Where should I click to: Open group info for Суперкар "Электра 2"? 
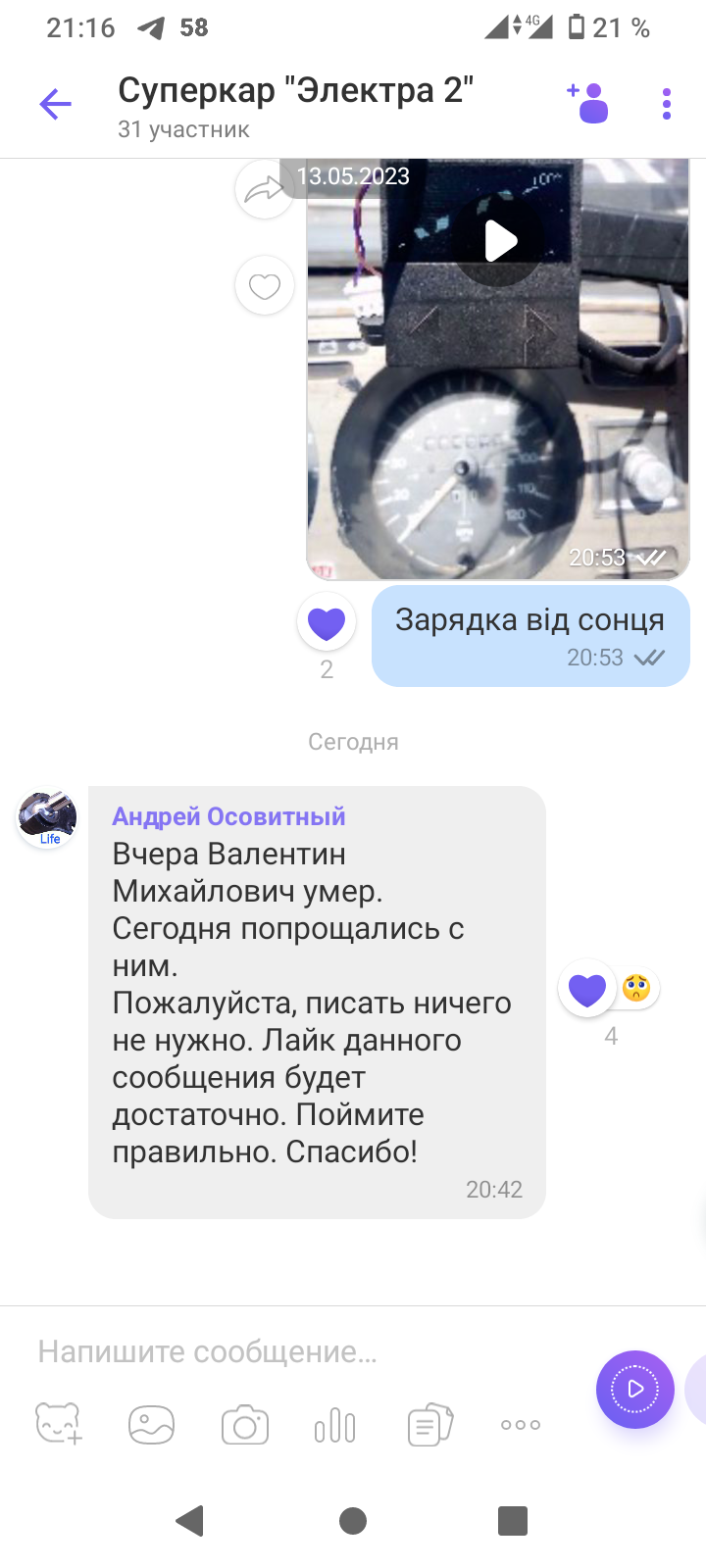tap(294, 106)
